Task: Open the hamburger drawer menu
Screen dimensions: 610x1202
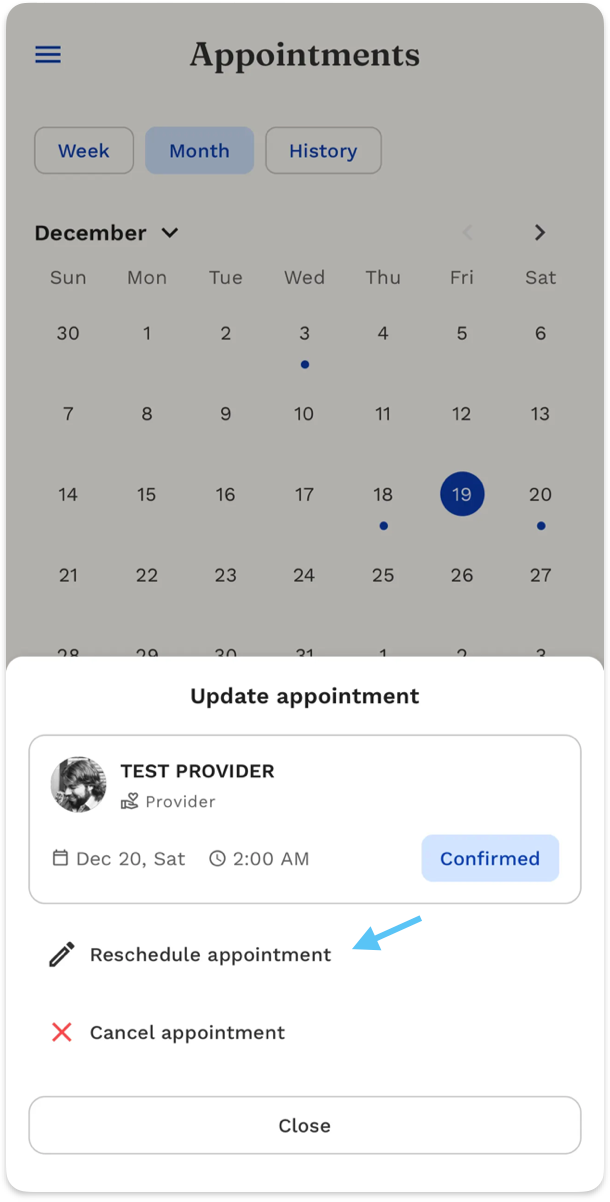Action: [48, 55]
